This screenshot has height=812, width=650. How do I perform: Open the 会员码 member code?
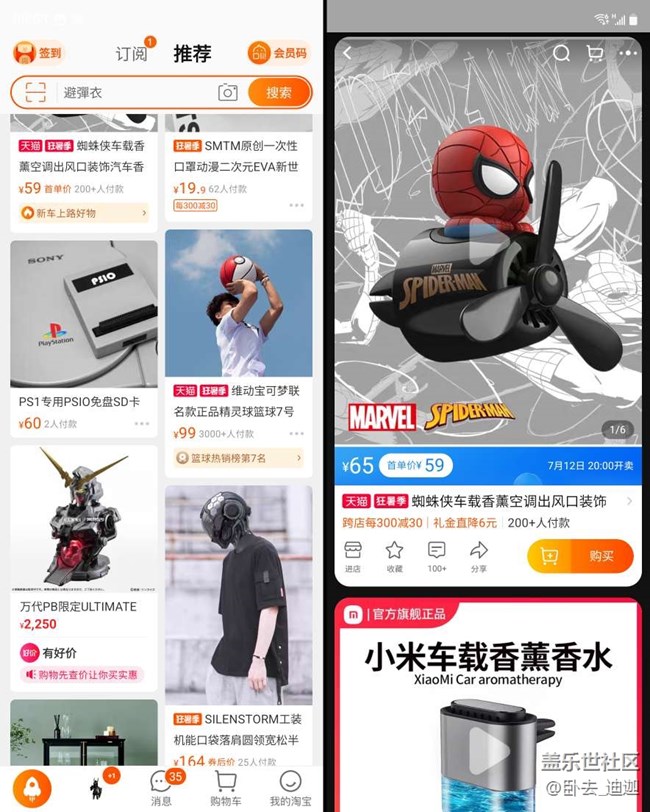pos(277,53)
